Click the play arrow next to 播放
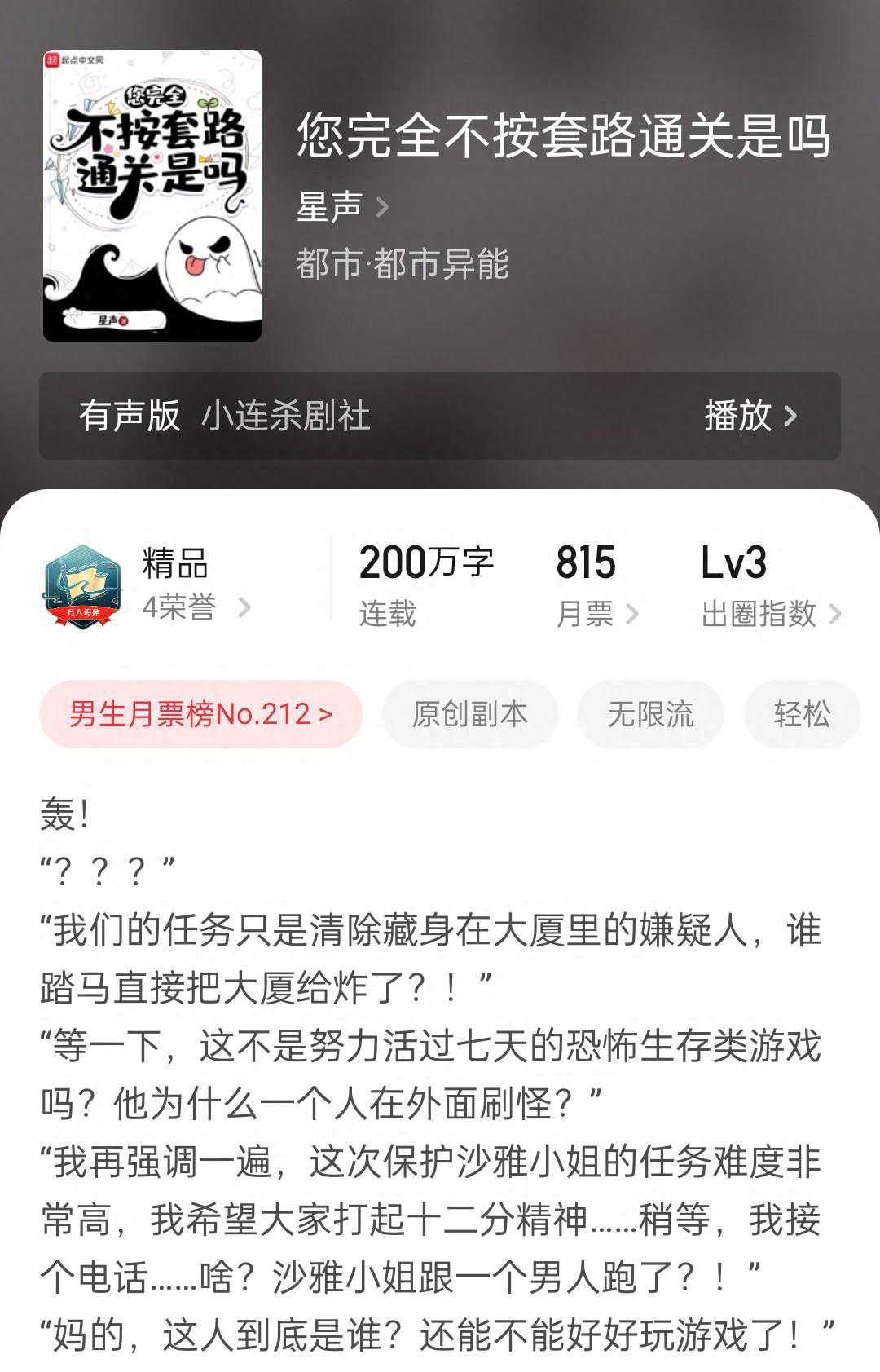The image size is (880, 1372). 789,417
